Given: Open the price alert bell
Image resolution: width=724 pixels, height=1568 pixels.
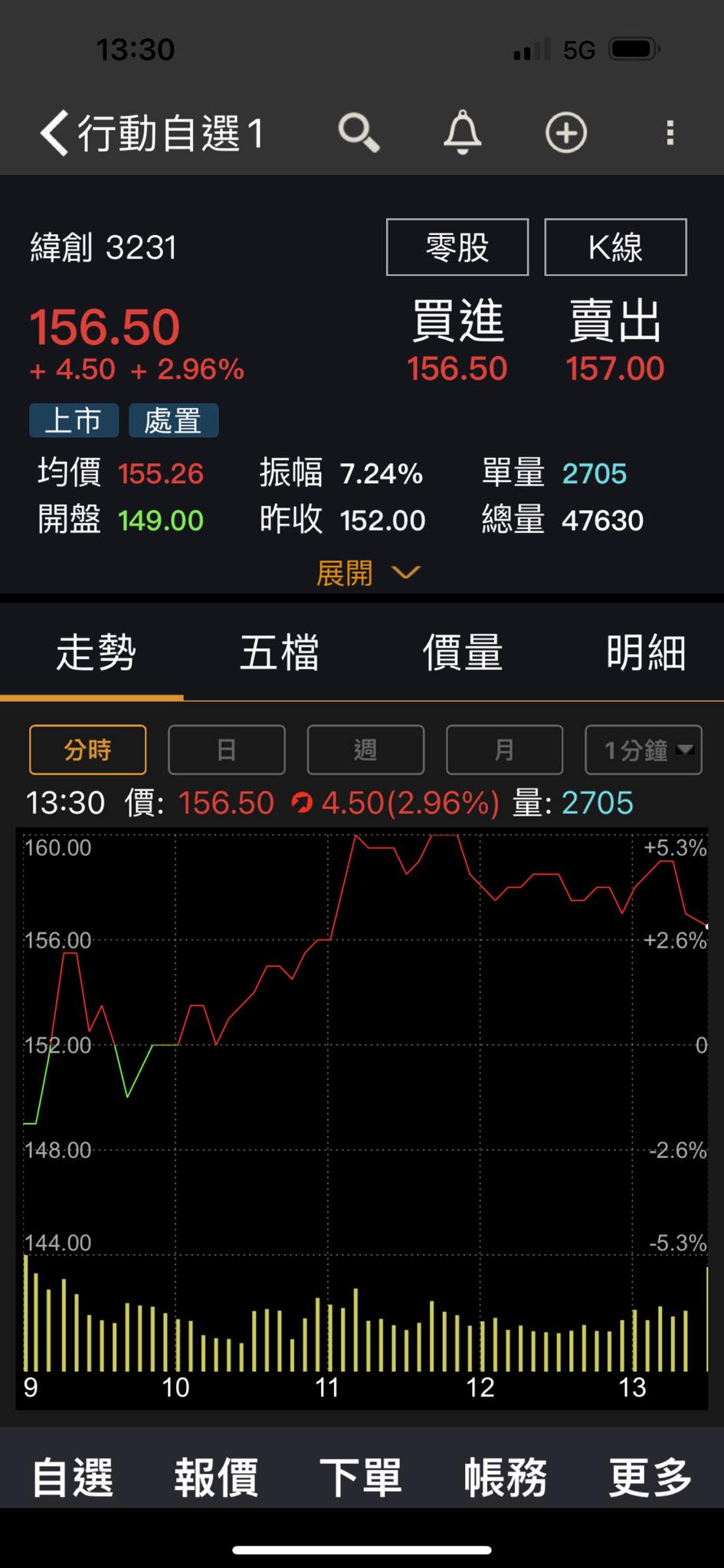Looking at the screenshot, I should click(x=462, y=133).
